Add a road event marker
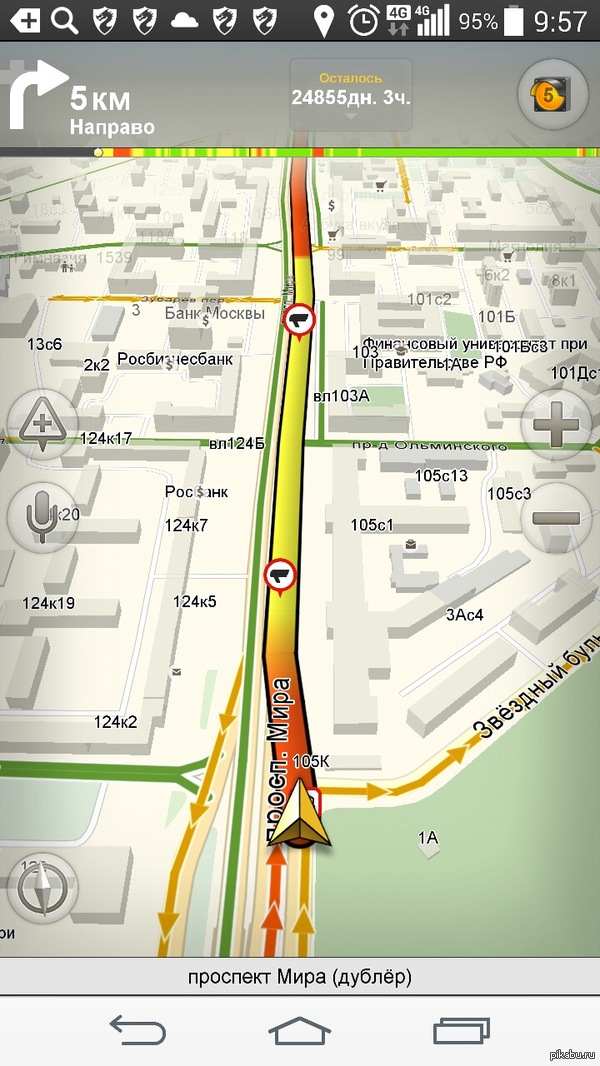Viewport: 600px width, 1066px height. pyautogui.click(x=42, y=426)
